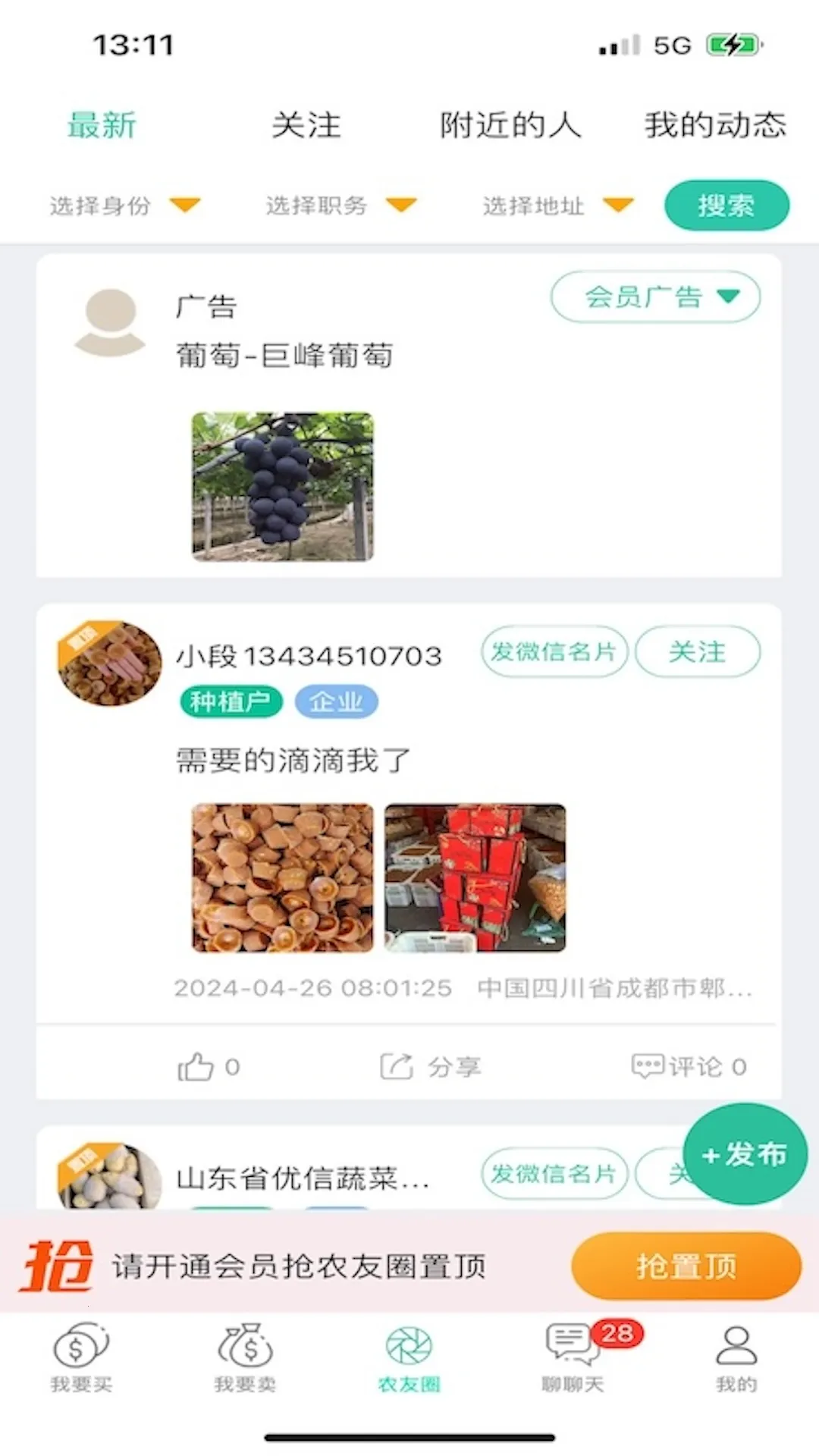Open comments on 小段's post

click(x=689, y=1067)
